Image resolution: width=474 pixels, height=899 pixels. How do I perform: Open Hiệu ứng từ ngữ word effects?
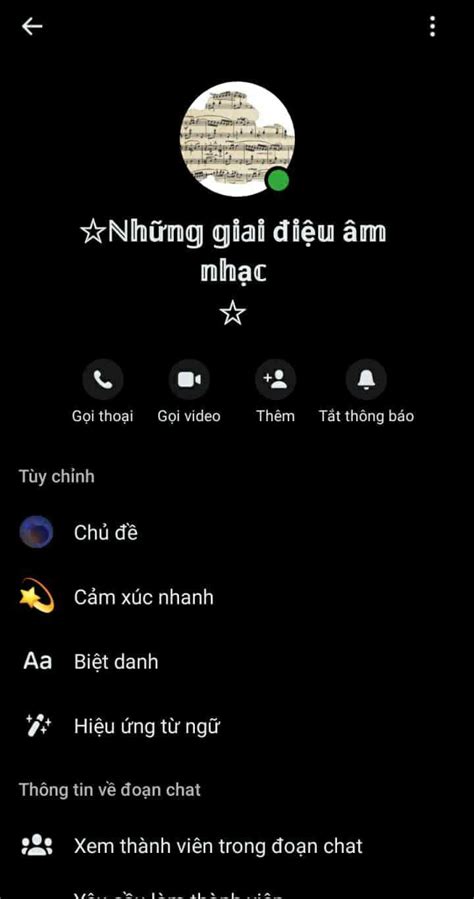(x=237, y=726)
